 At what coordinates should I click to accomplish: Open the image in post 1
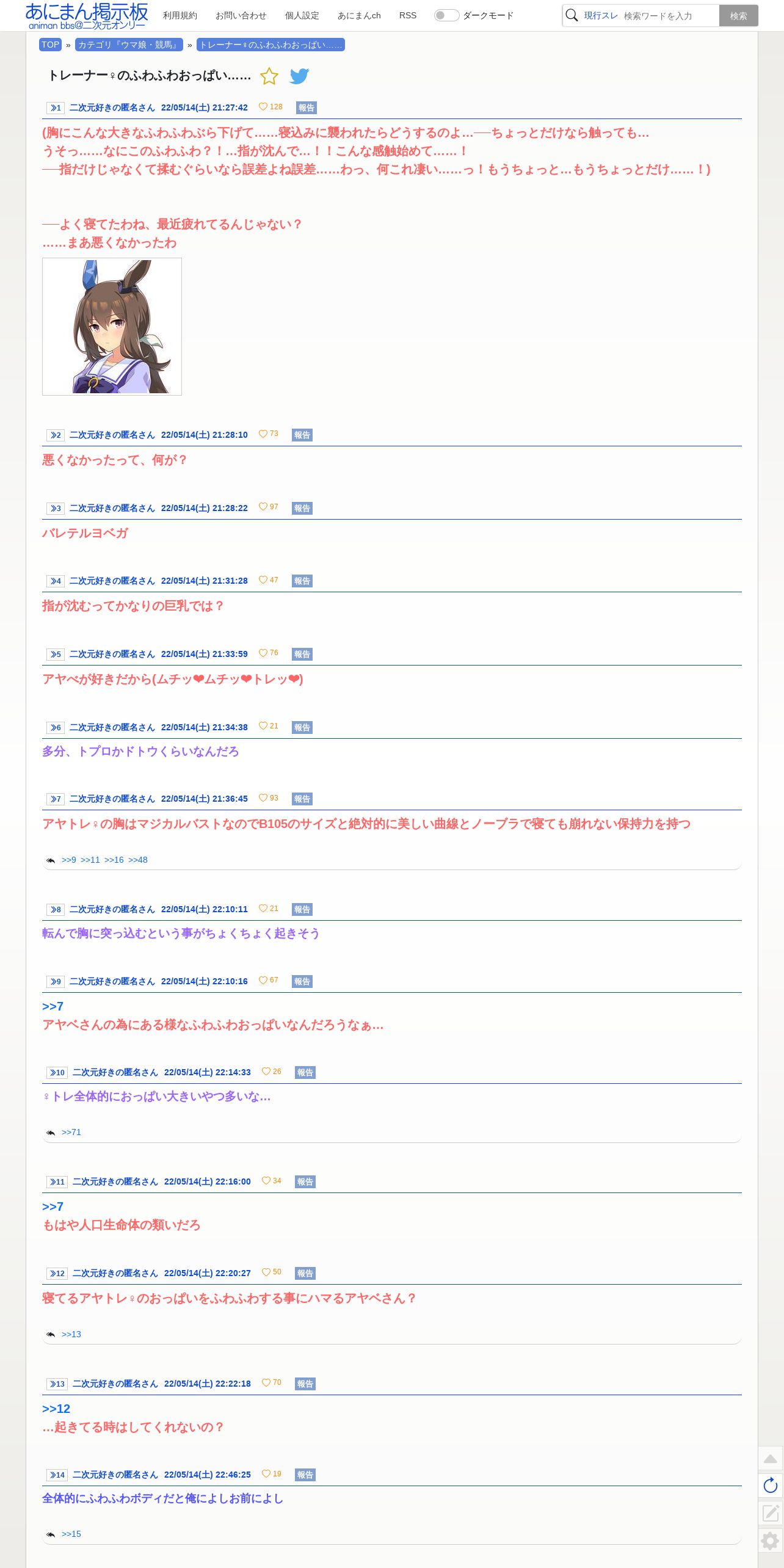(x=112, y=327)
